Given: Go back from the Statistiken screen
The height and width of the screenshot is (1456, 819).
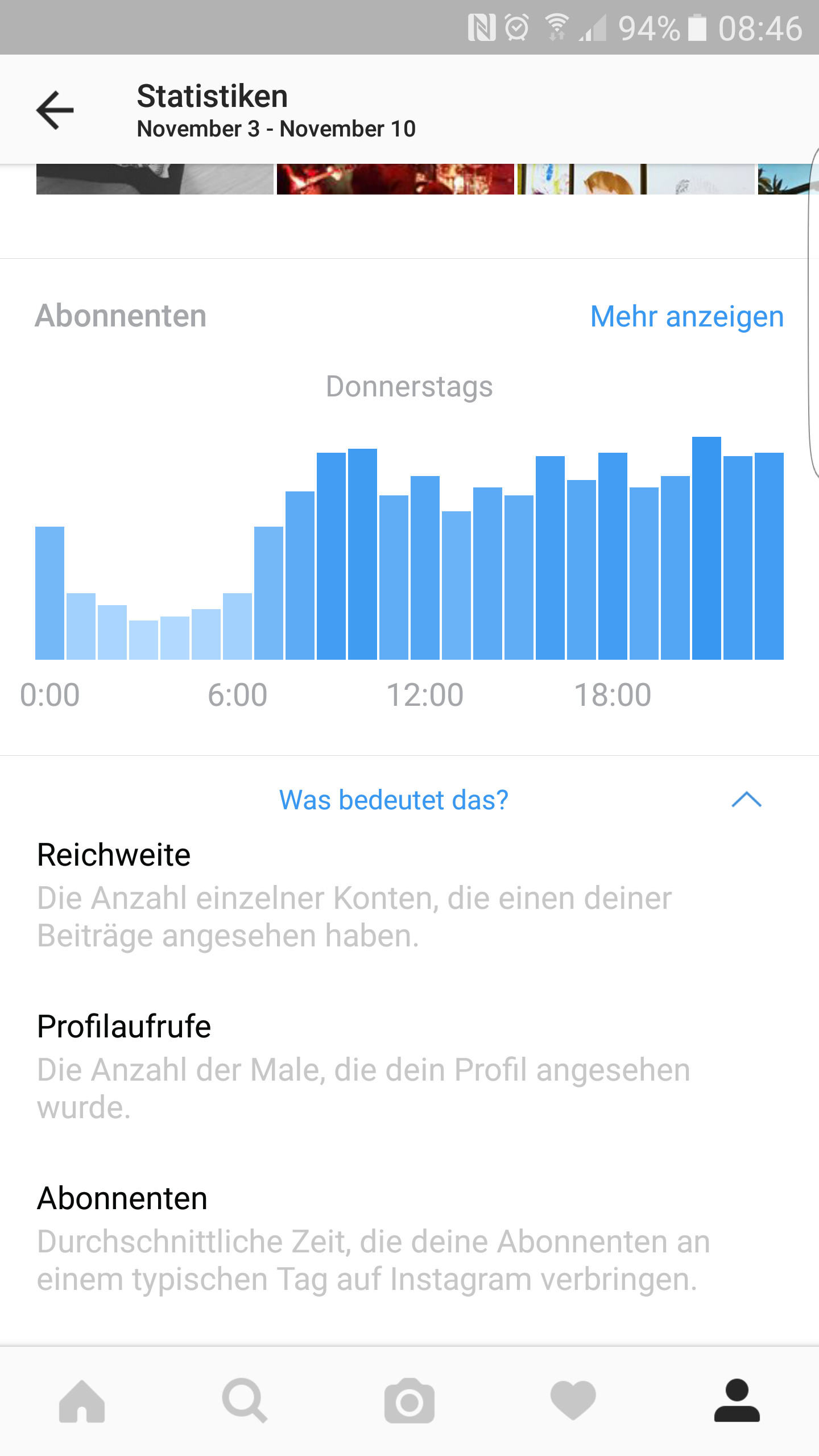Looking at the screenshot, I should point(55,110).
